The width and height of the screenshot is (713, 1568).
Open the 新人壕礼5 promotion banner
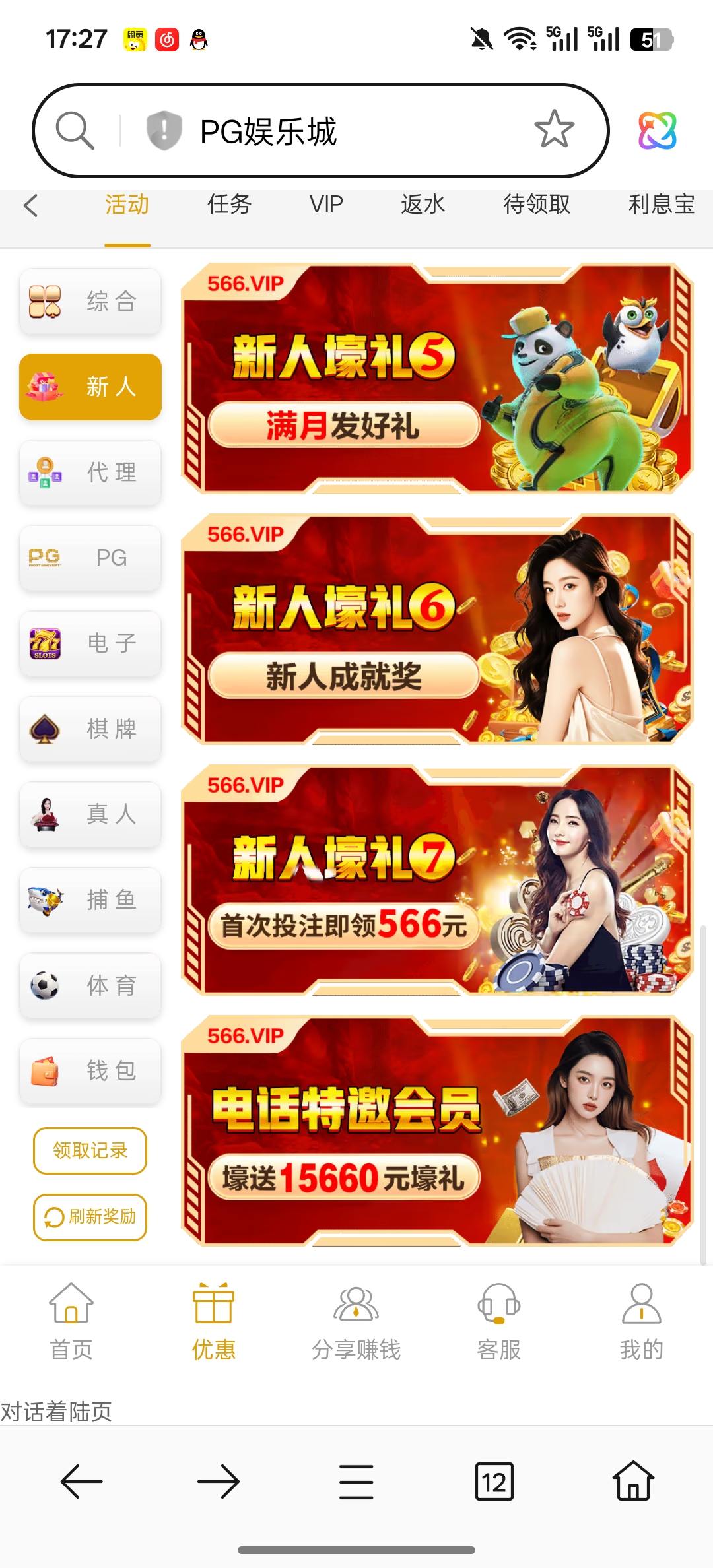[x=437, y=378]
